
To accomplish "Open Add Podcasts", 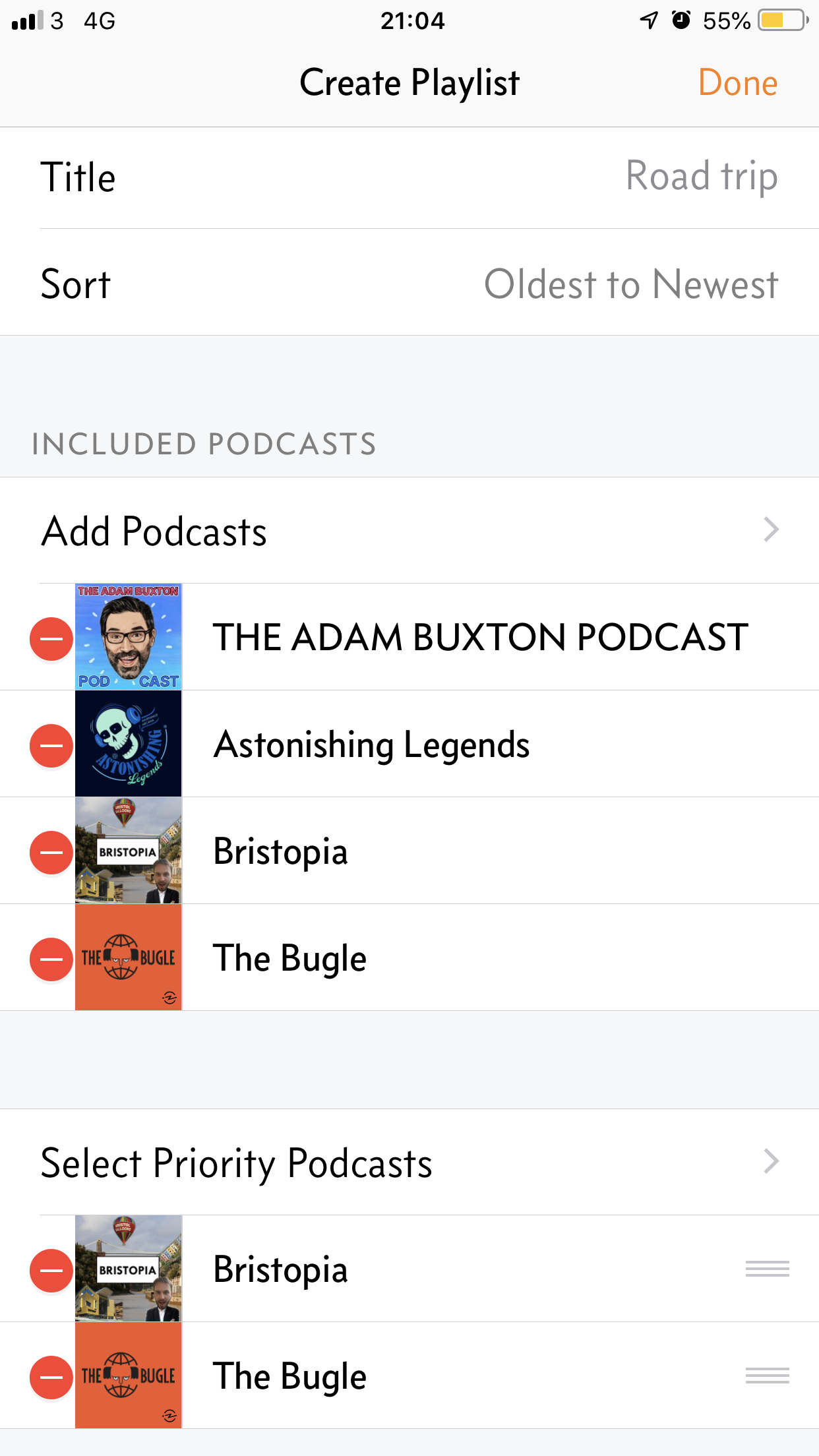I will pyautogui.click(x=409, y=531).
